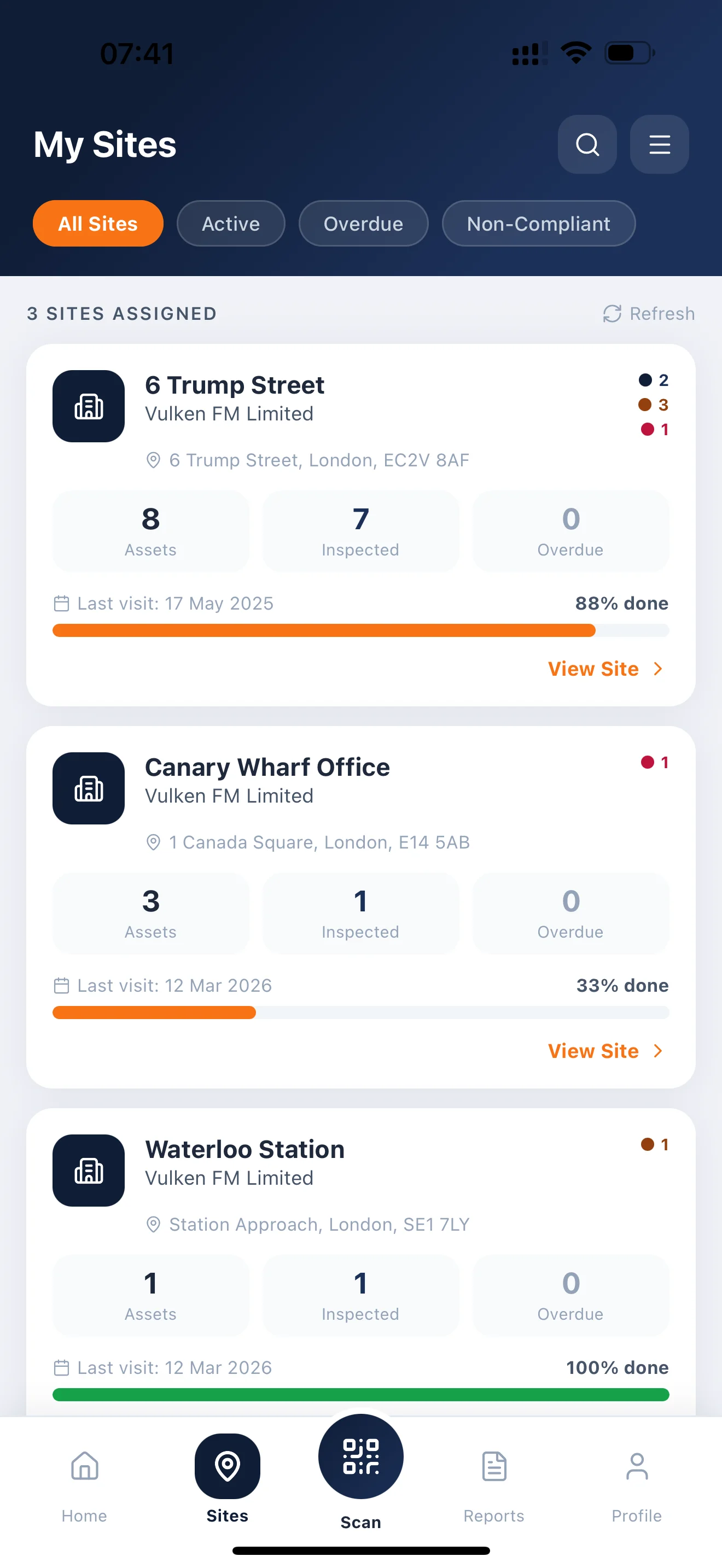Toggle the Overdue filter chip

[x=363, y=224]
